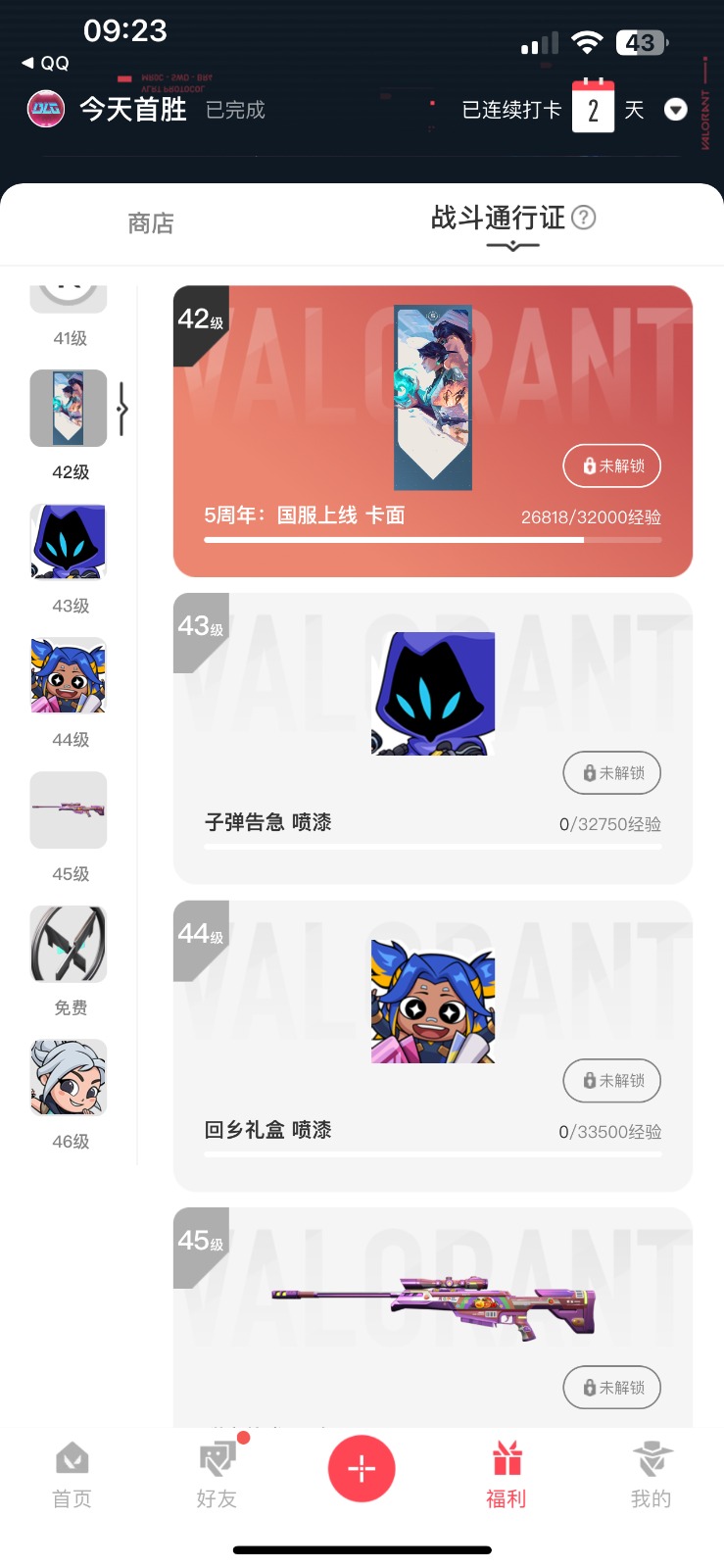Open the 我的 tab
The image size is (724, 1568).
651,1475
